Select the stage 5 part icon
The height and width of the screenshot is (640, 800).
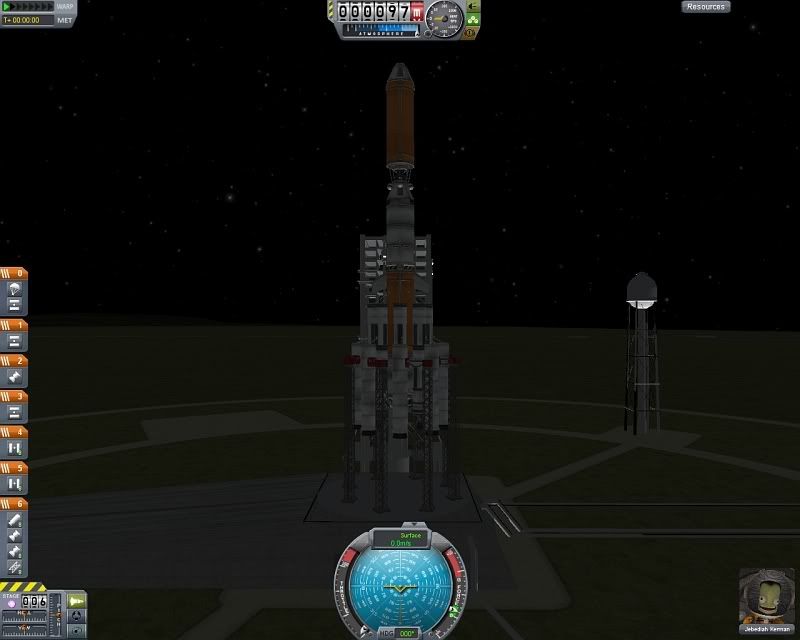point(15,484)
